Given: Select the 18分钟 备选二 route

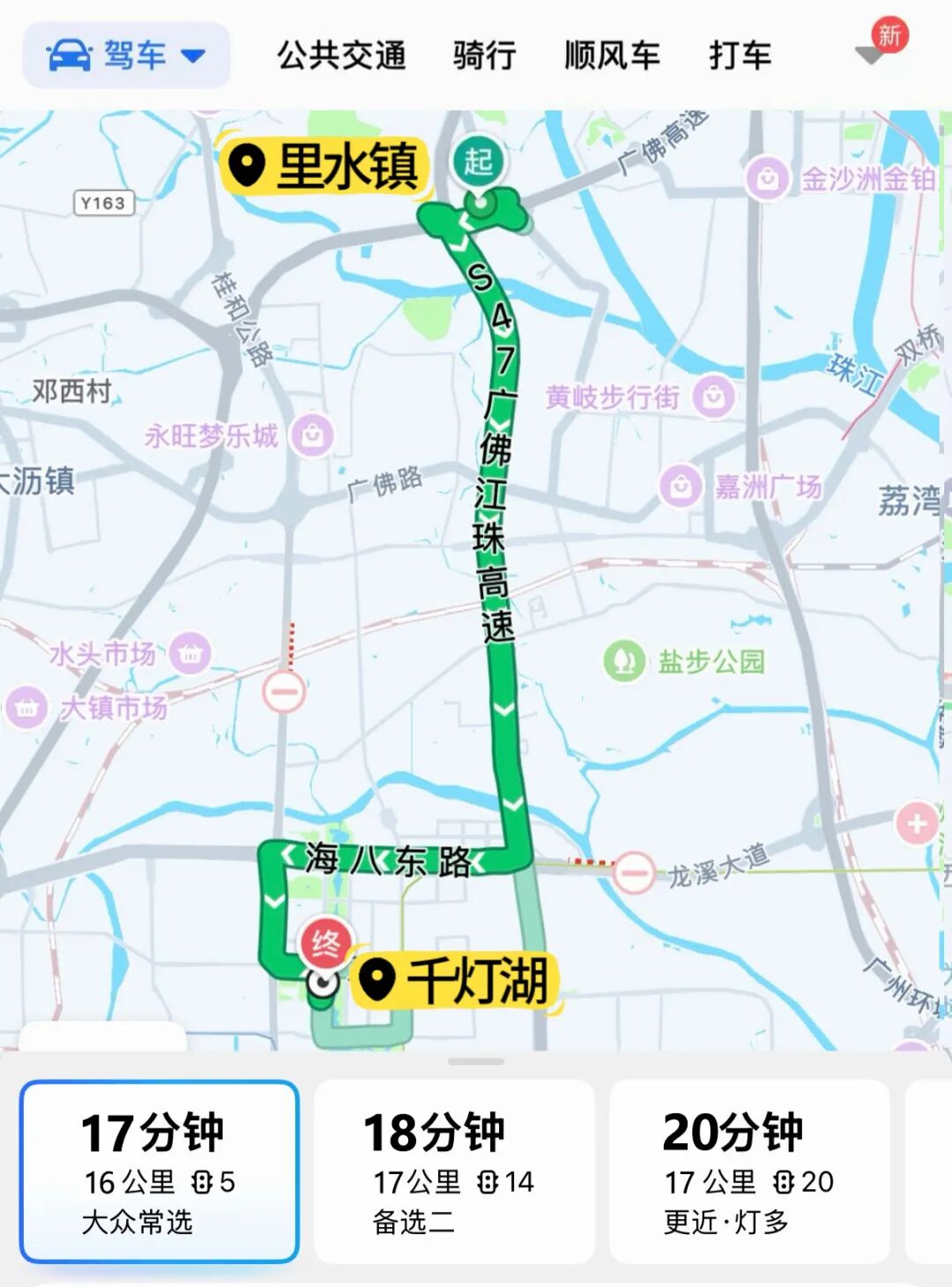Looking at the screenshot, I should click(454, 1172).
